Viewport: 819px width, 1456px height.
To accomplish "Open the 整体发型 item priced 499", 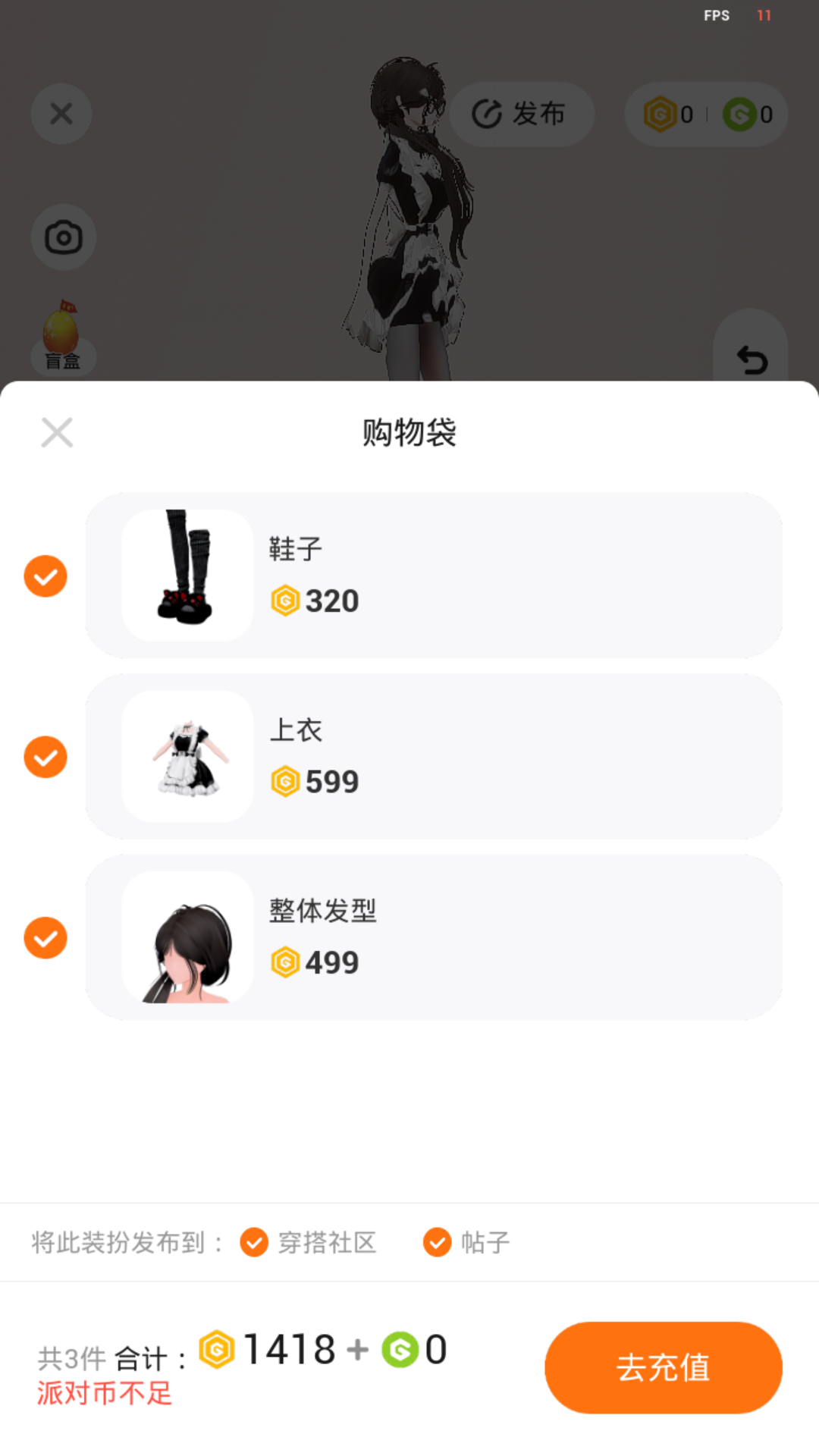I will pos(433,937).
